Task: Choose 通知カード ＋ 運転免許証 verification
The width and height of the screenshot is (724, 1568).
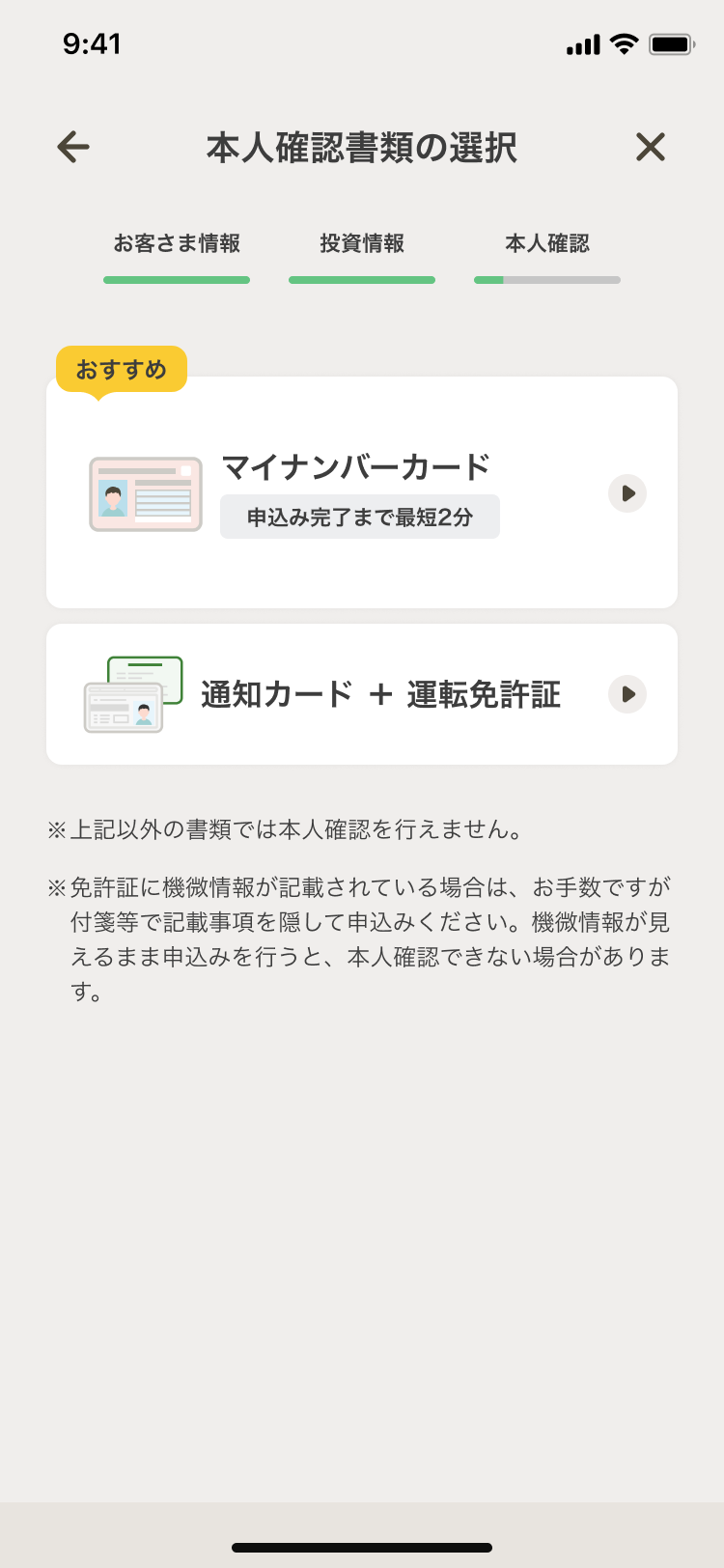Action: [362, 694]
